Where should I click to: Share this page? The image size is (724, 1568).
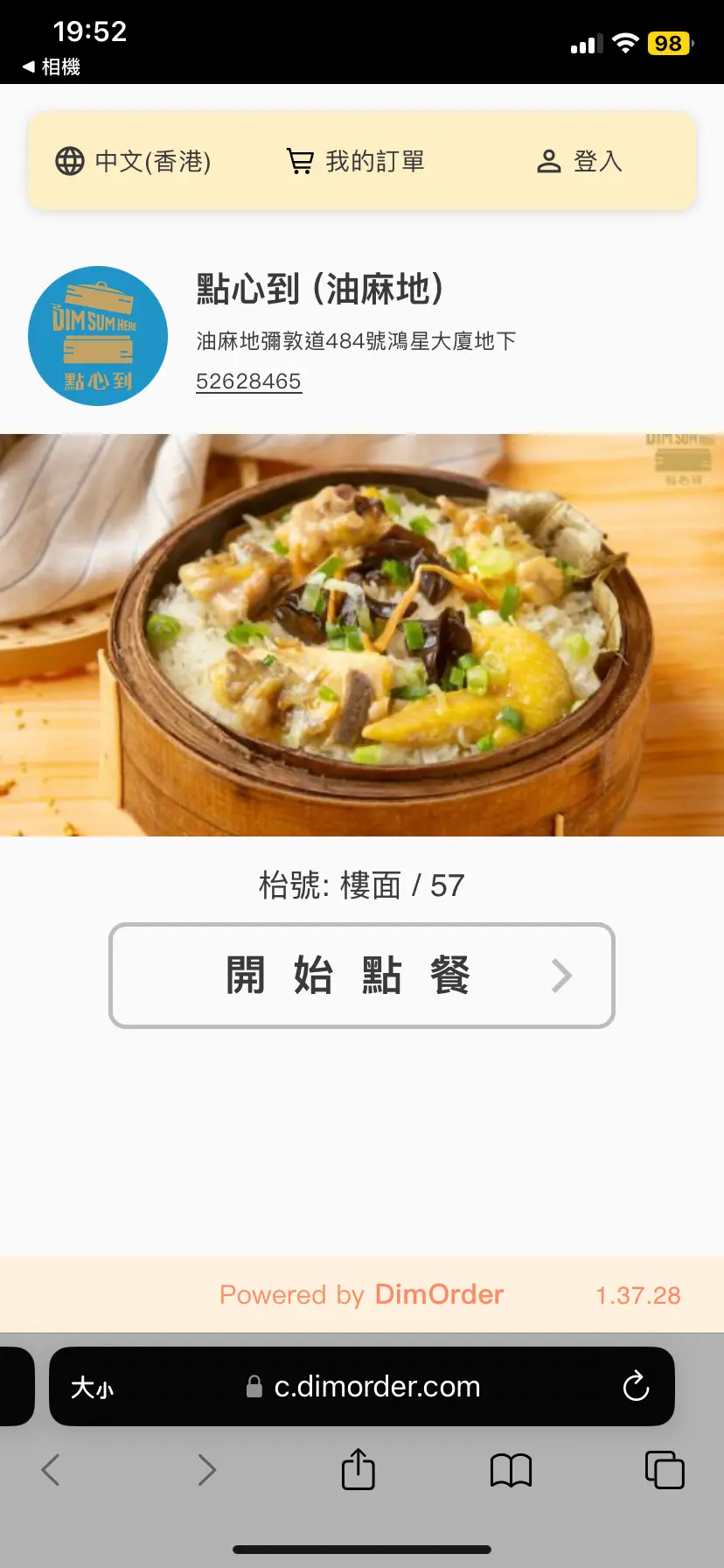[358, 1469]
